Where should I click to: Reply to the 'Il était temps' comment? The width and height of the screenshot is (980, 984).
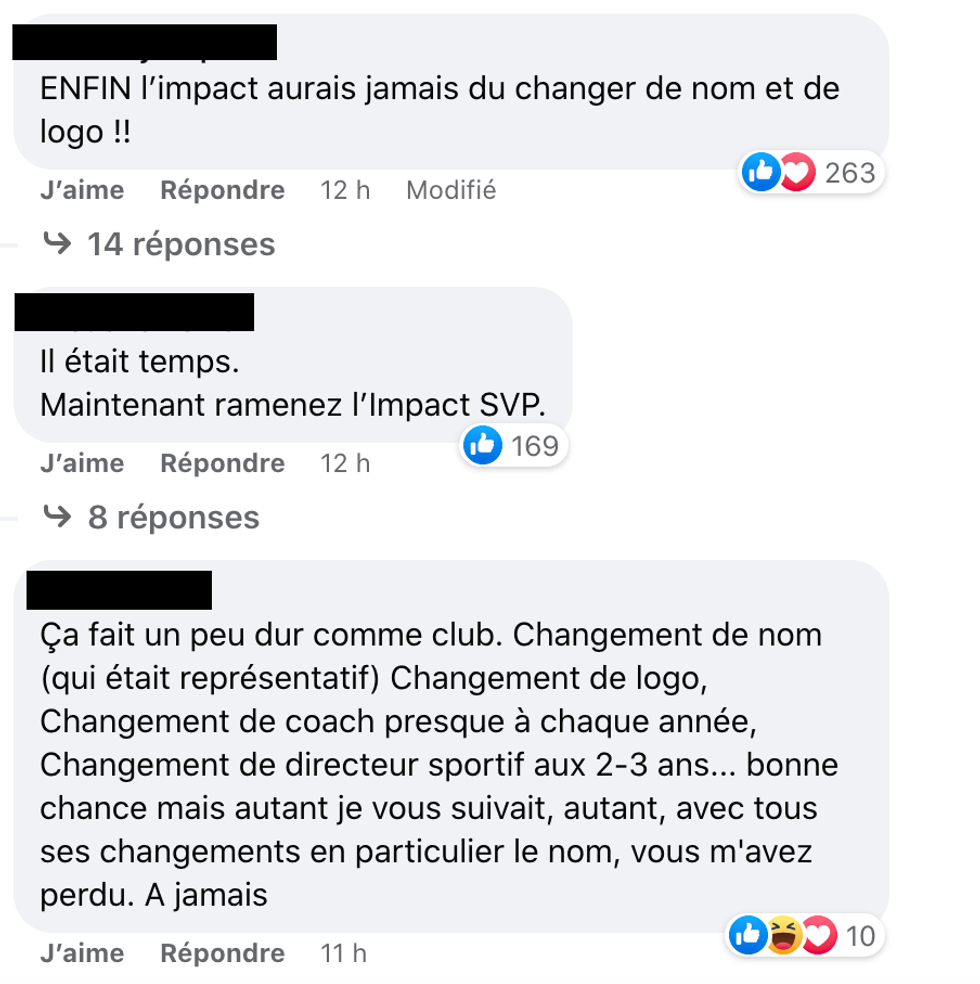222,463
